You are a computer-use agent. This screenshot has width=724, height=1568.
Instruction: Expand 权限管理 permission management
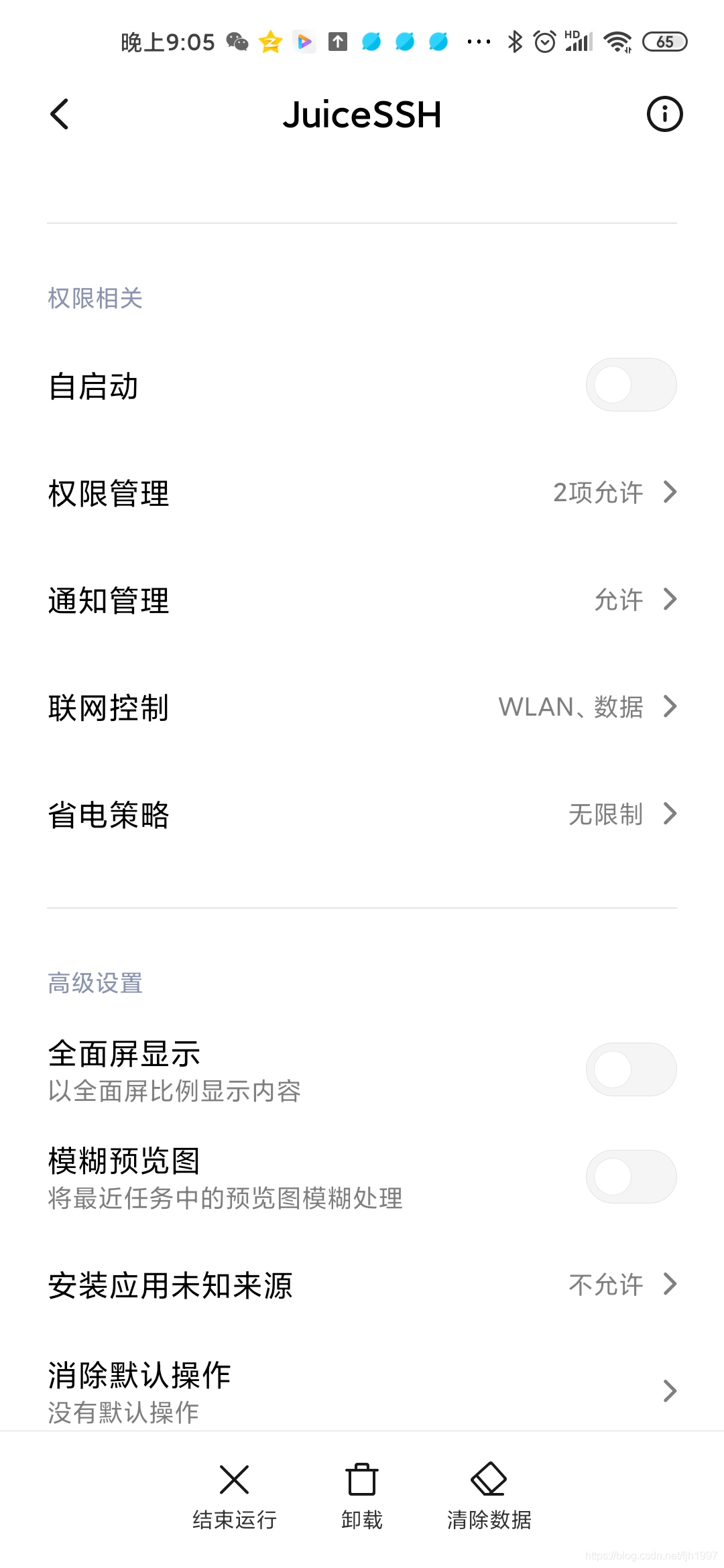pos(362,493)
